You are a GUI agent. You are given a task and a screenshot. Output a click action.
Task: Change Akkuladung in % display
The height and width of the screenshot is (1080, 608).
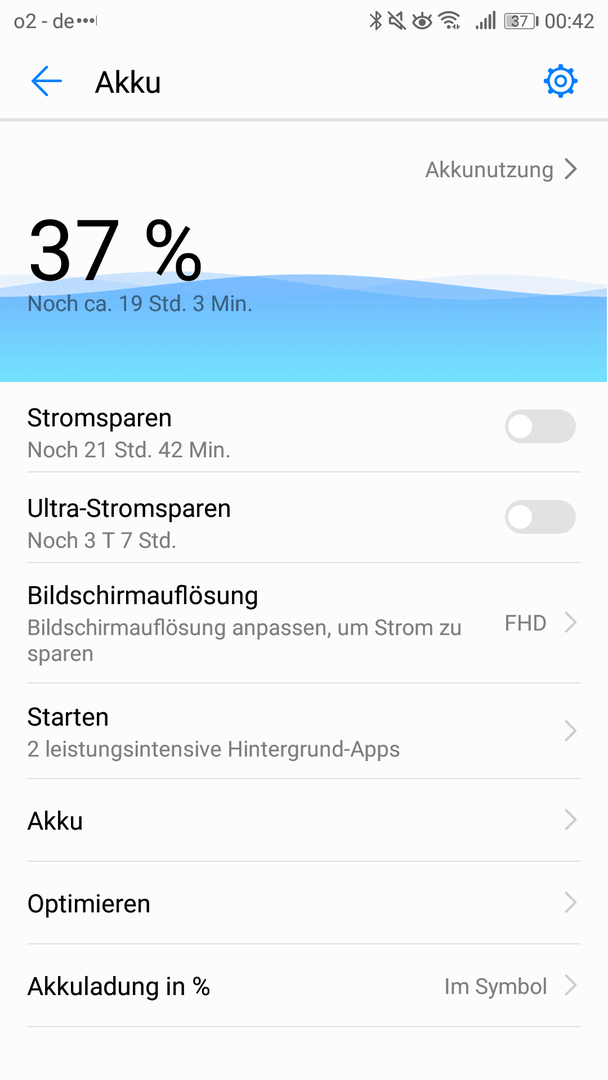click(x=304, y=986)
